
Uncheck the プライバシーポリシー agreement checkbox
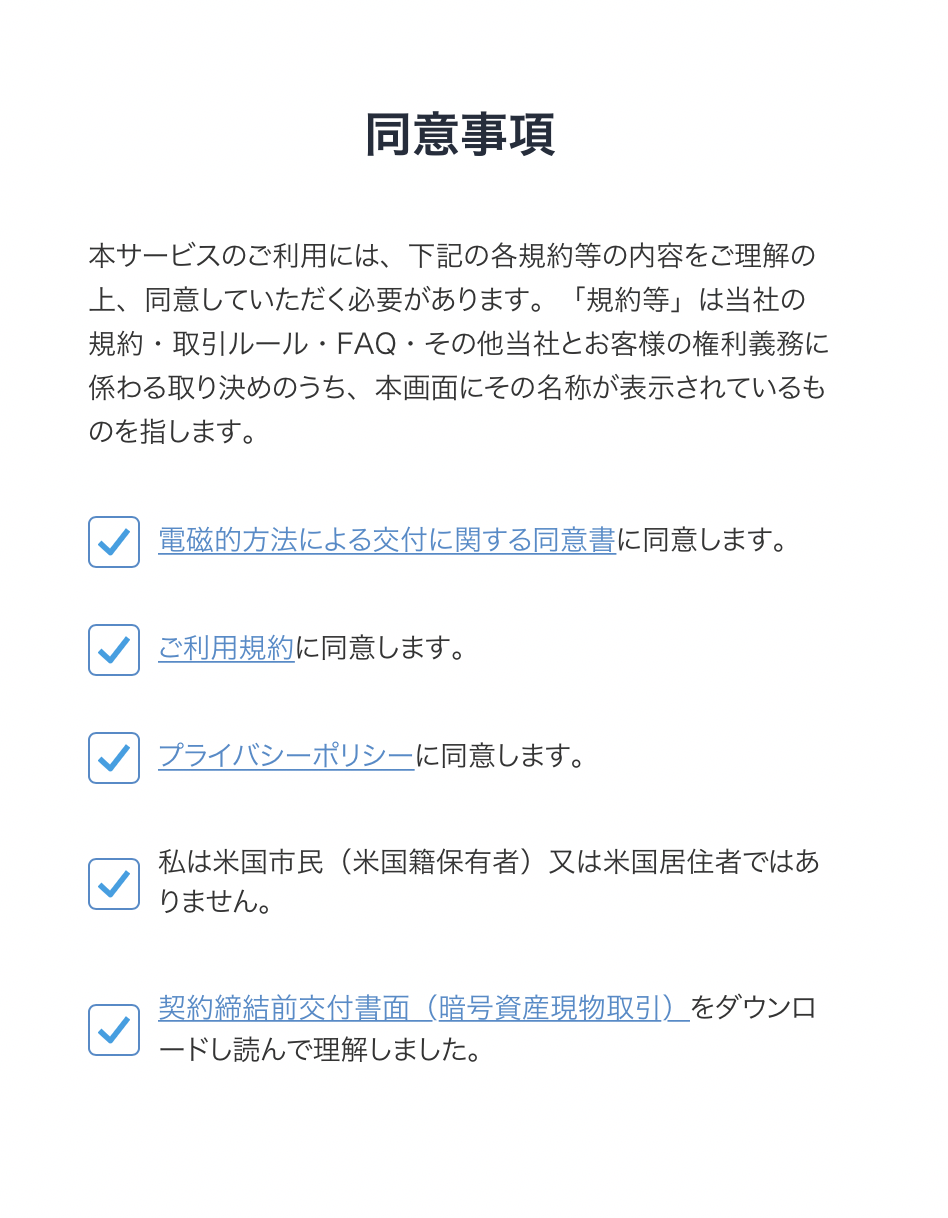click(x=114, y=758)
